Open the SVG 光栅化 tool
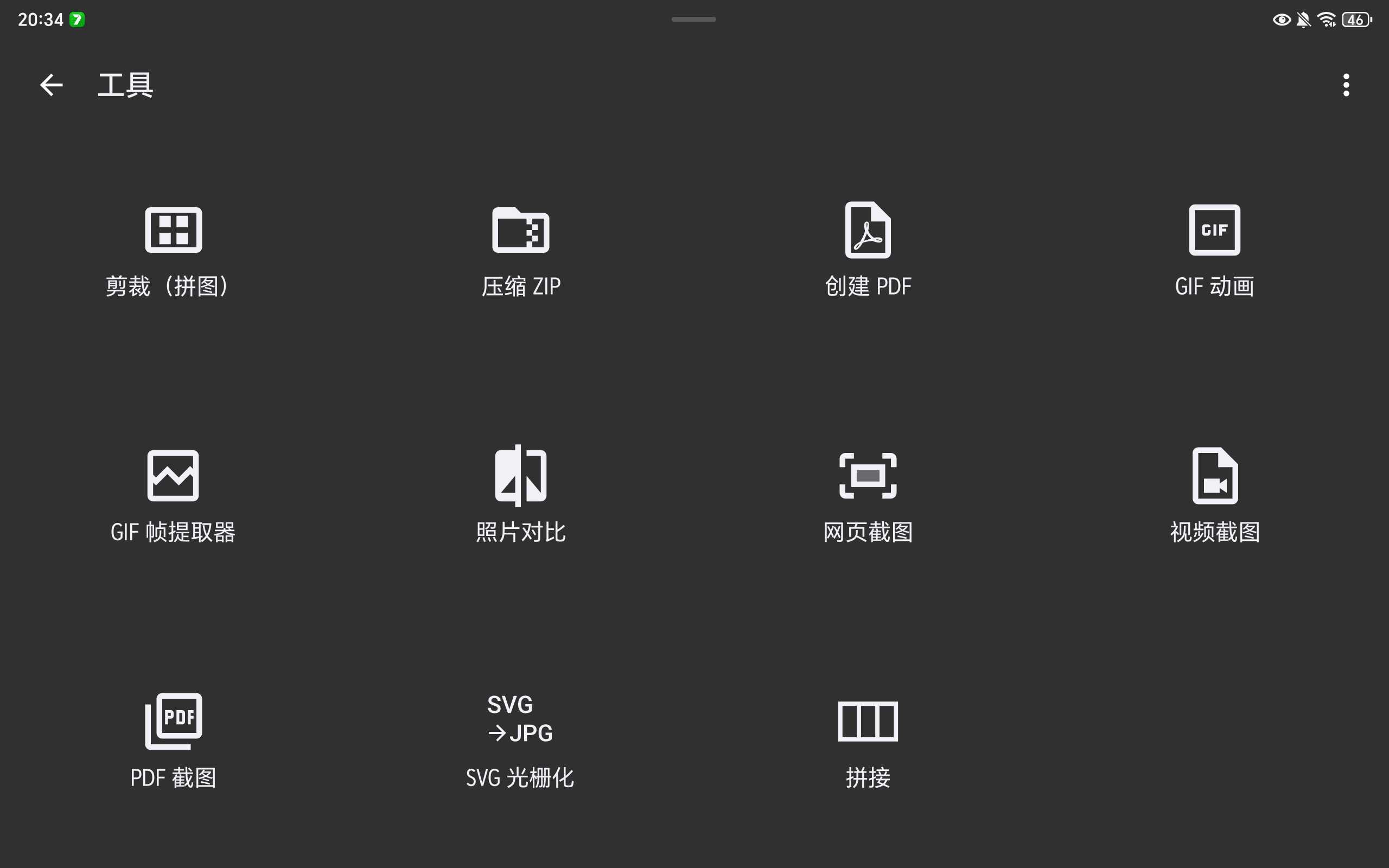 [x=520, y=741]
